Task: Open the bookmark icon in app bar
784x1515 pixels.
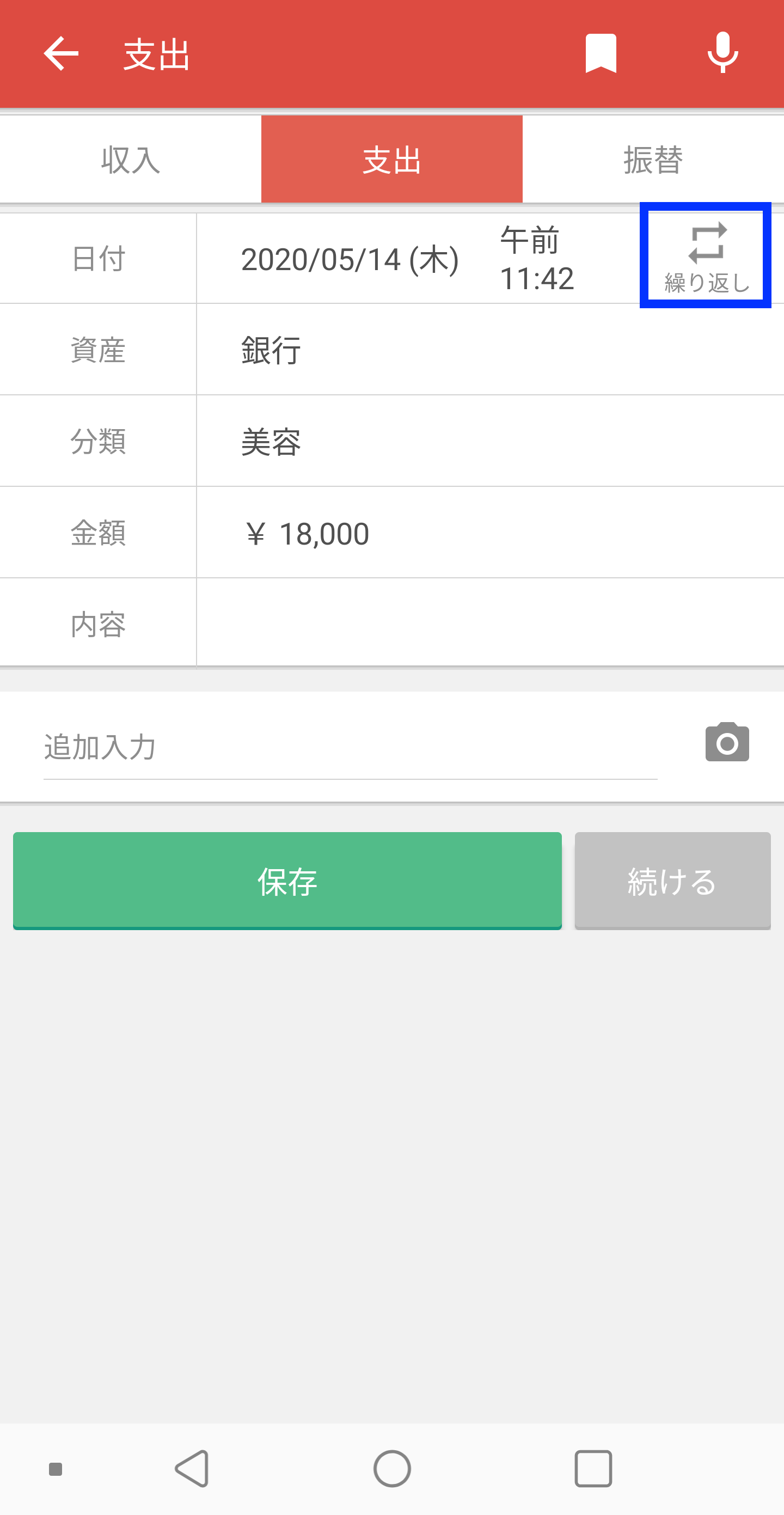Action: 601,53
